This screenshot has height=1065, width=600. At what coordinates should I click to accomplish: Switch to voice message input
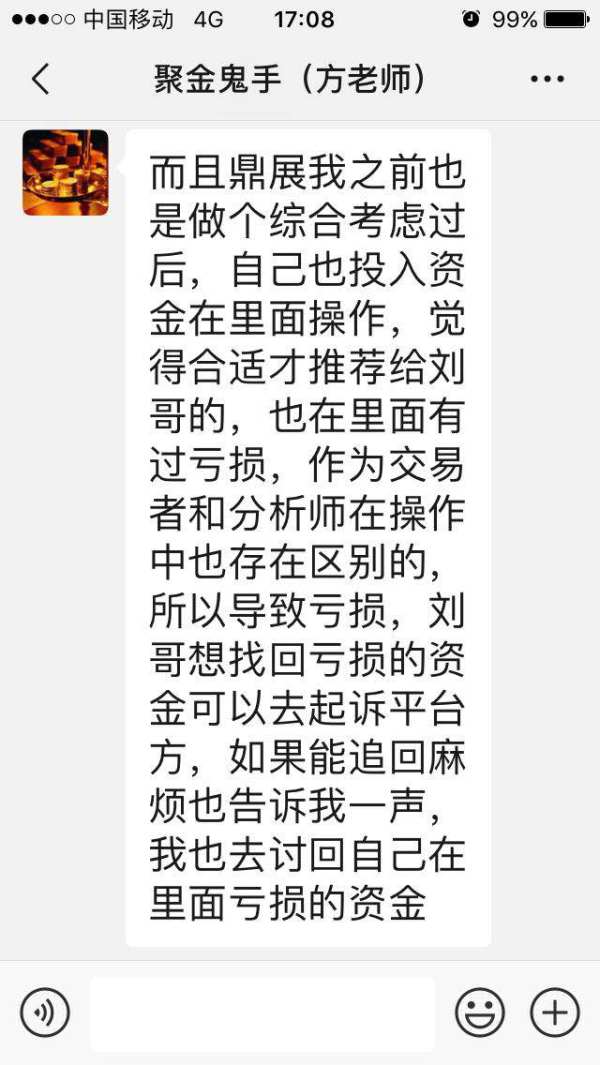[45, 1013]
